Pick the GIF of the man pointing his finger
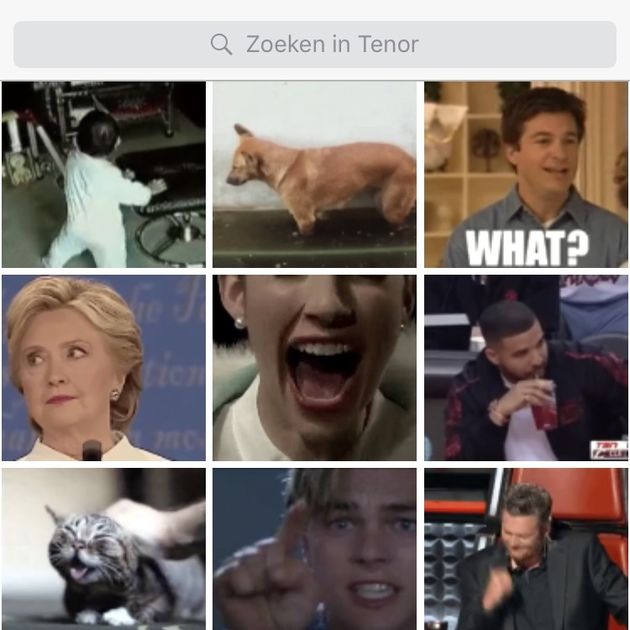 click(x=314, y=548)
